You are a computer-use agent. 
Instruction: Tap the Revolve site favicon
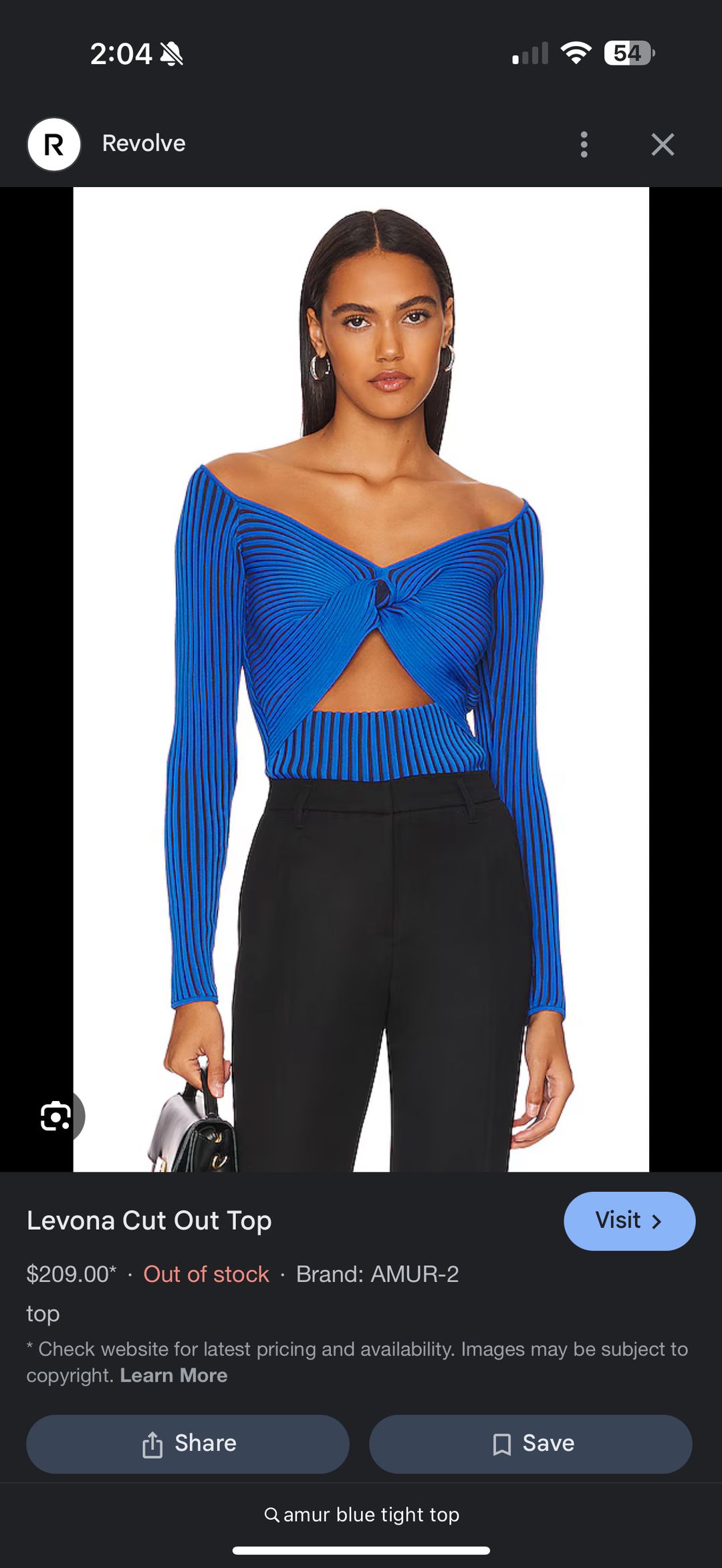click(53, 144)
